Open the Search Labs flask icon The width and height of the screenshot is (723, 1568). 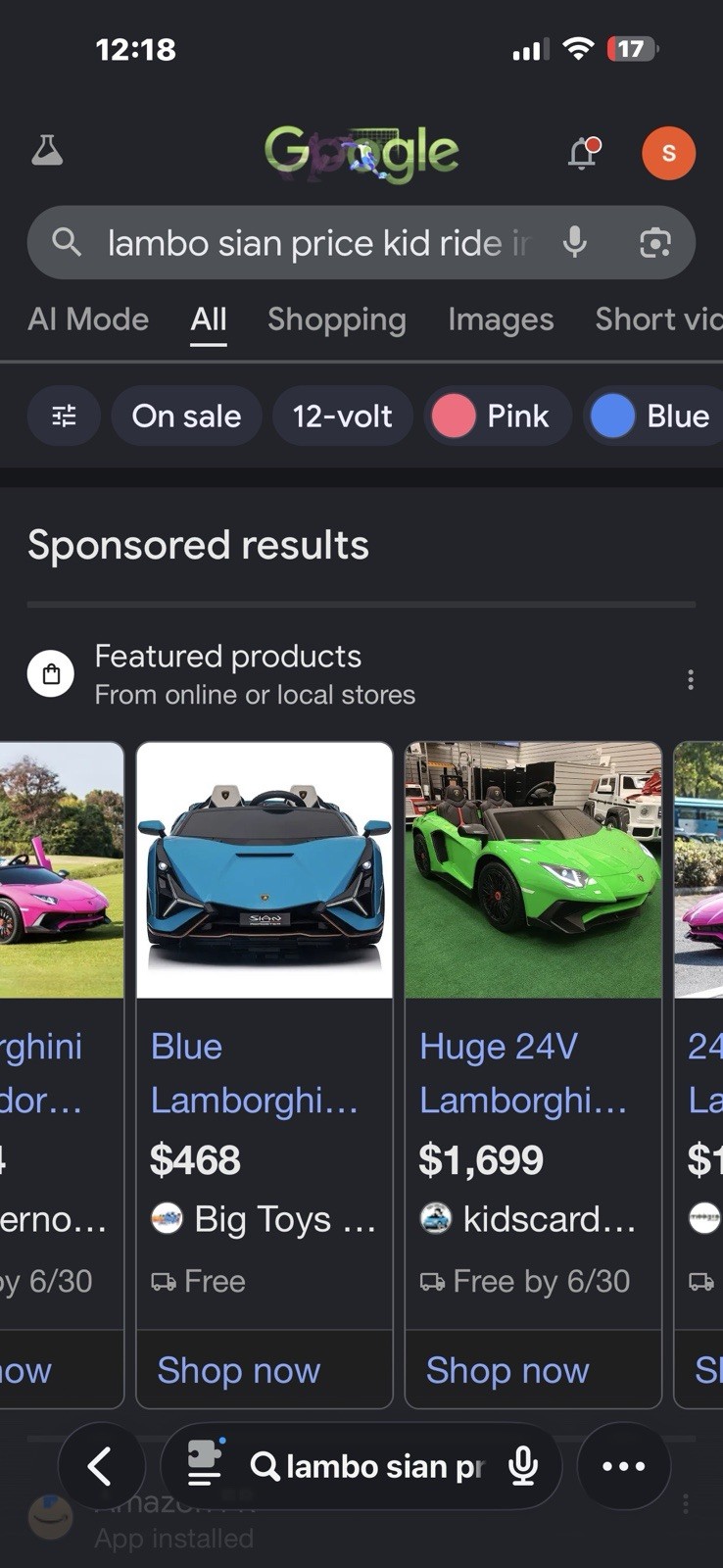47,152
